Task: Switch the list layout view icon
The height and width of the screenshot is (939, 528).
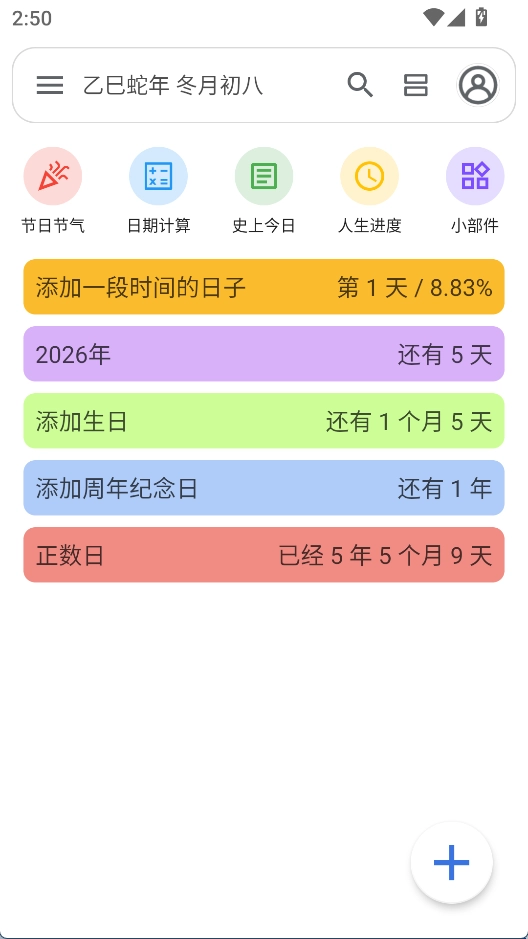Action: tap(415, 85)
